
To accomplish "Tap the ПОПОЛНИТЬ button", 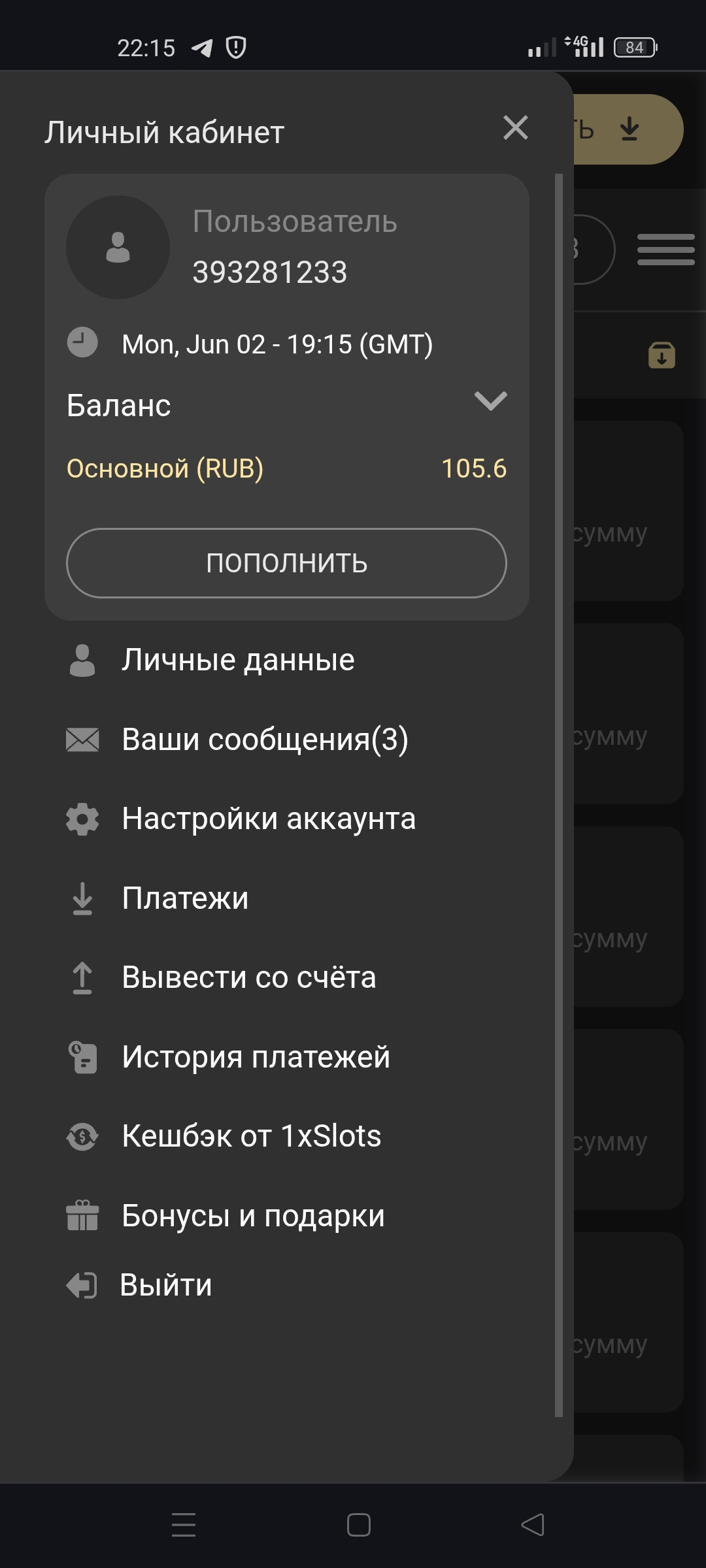I will pos(286,563).
